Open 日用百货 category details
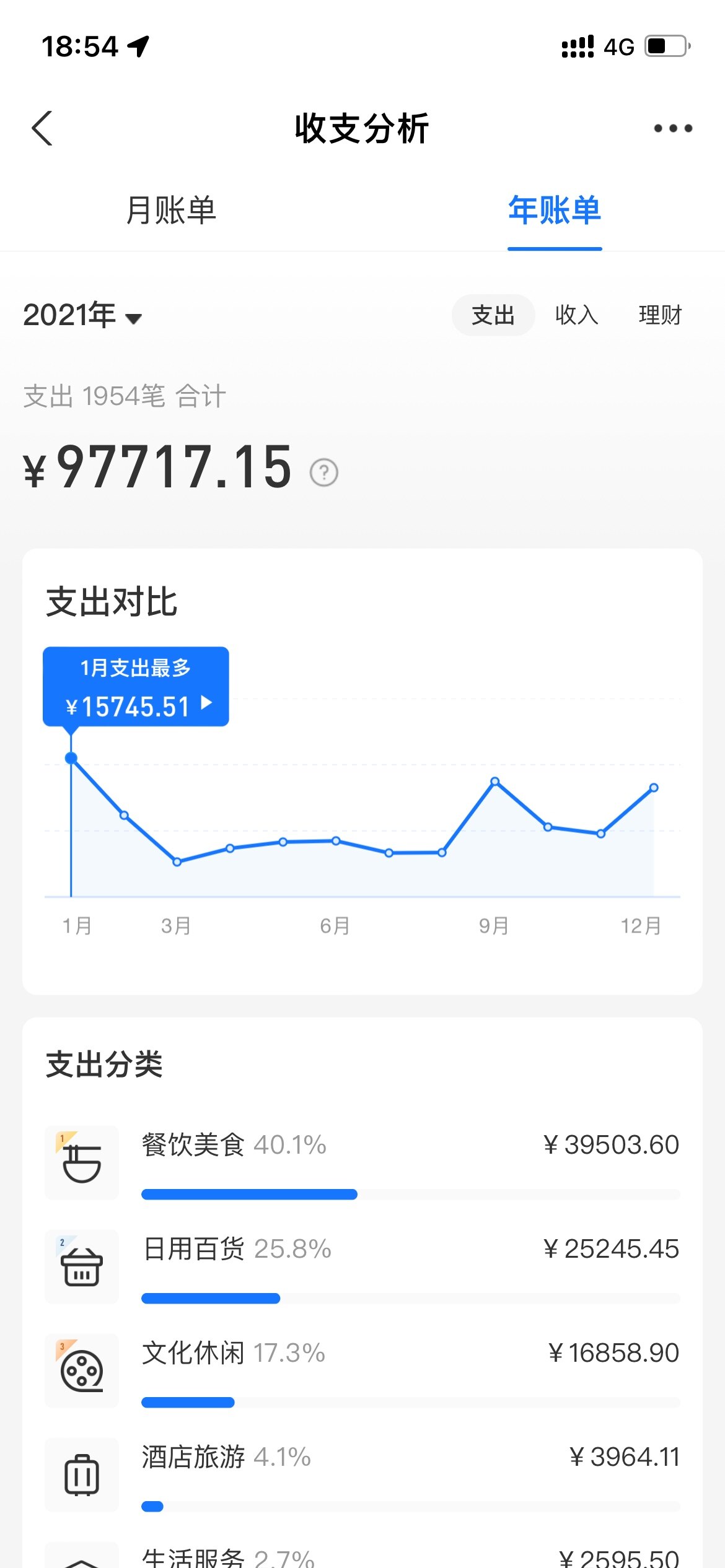The image size is (725, 1568). [x=362, y=1267]
